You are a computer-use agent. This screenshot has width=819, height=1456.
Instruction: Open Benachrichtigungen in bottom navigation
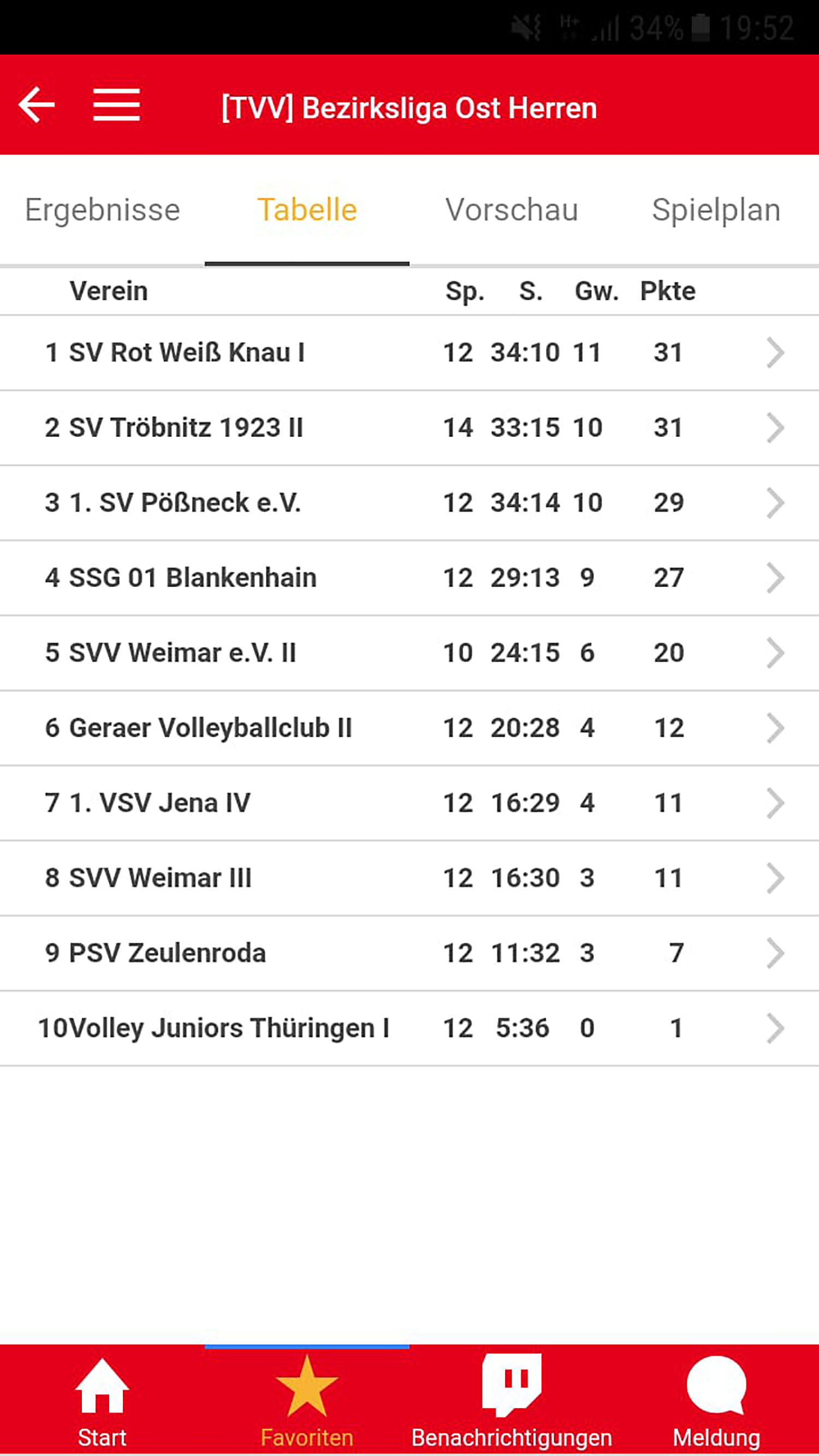tap(512, 1399)
